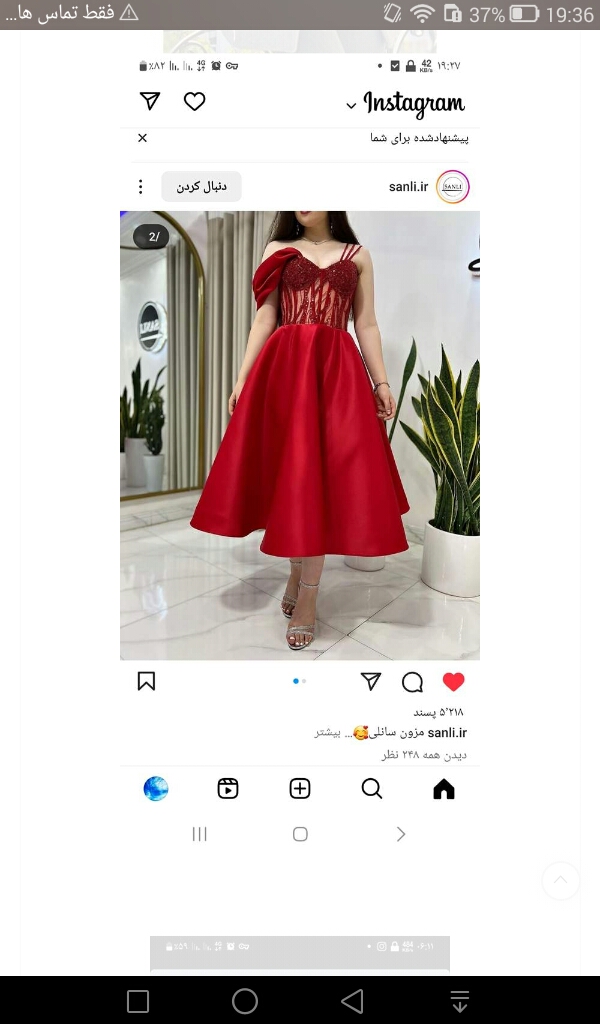
Task: Return to the phone's home screen
Action: (x=245, y=1001)
